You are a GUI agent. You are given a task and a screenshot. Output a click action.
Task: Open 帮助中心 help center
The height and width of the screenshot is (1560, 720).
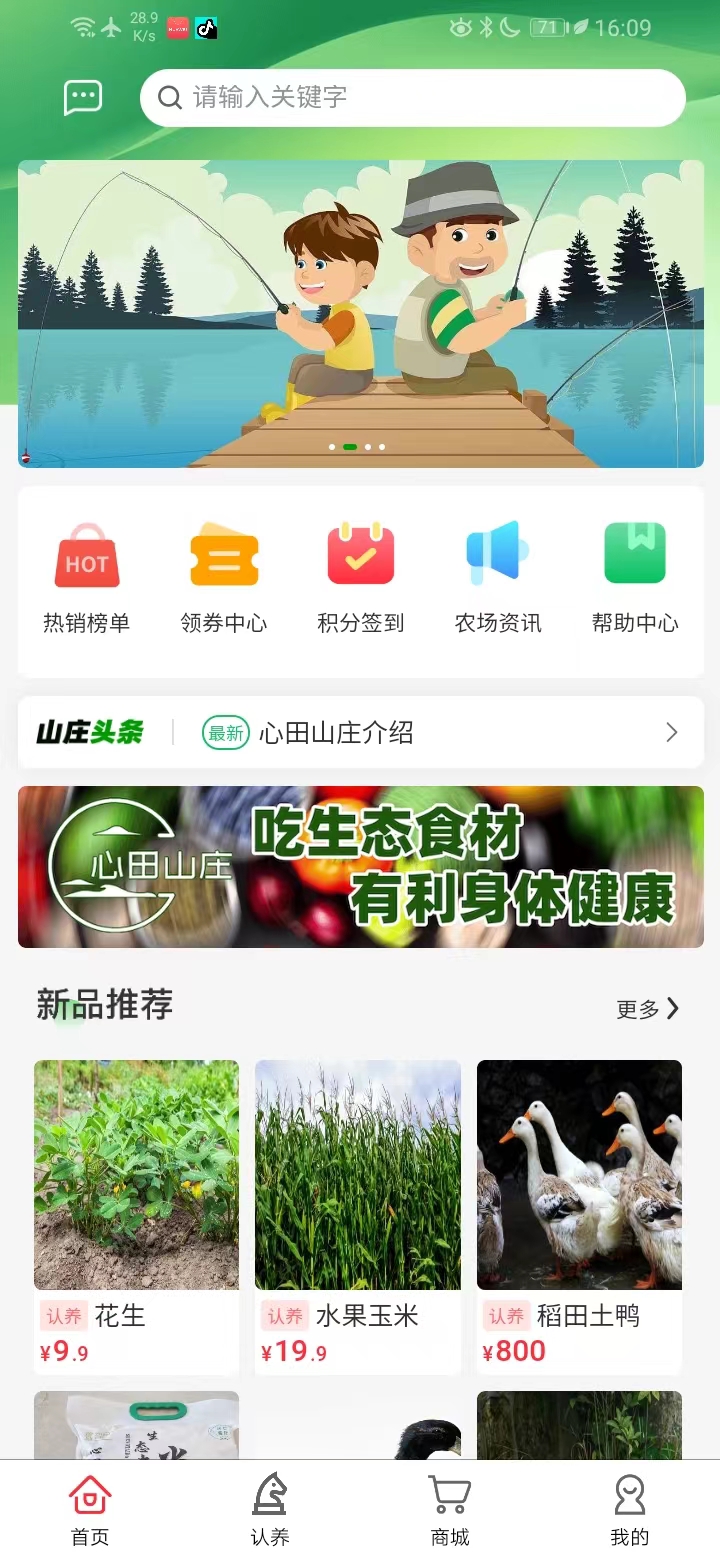coord(635,577)
